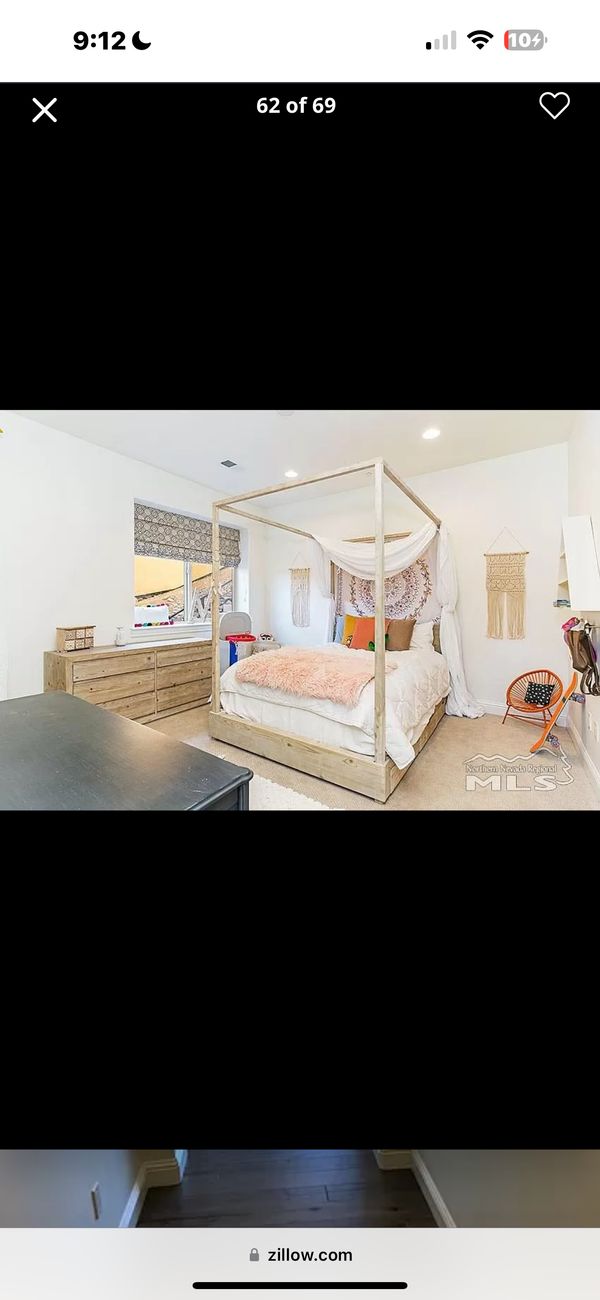Close the photo gallery viewer

point(44,110)
